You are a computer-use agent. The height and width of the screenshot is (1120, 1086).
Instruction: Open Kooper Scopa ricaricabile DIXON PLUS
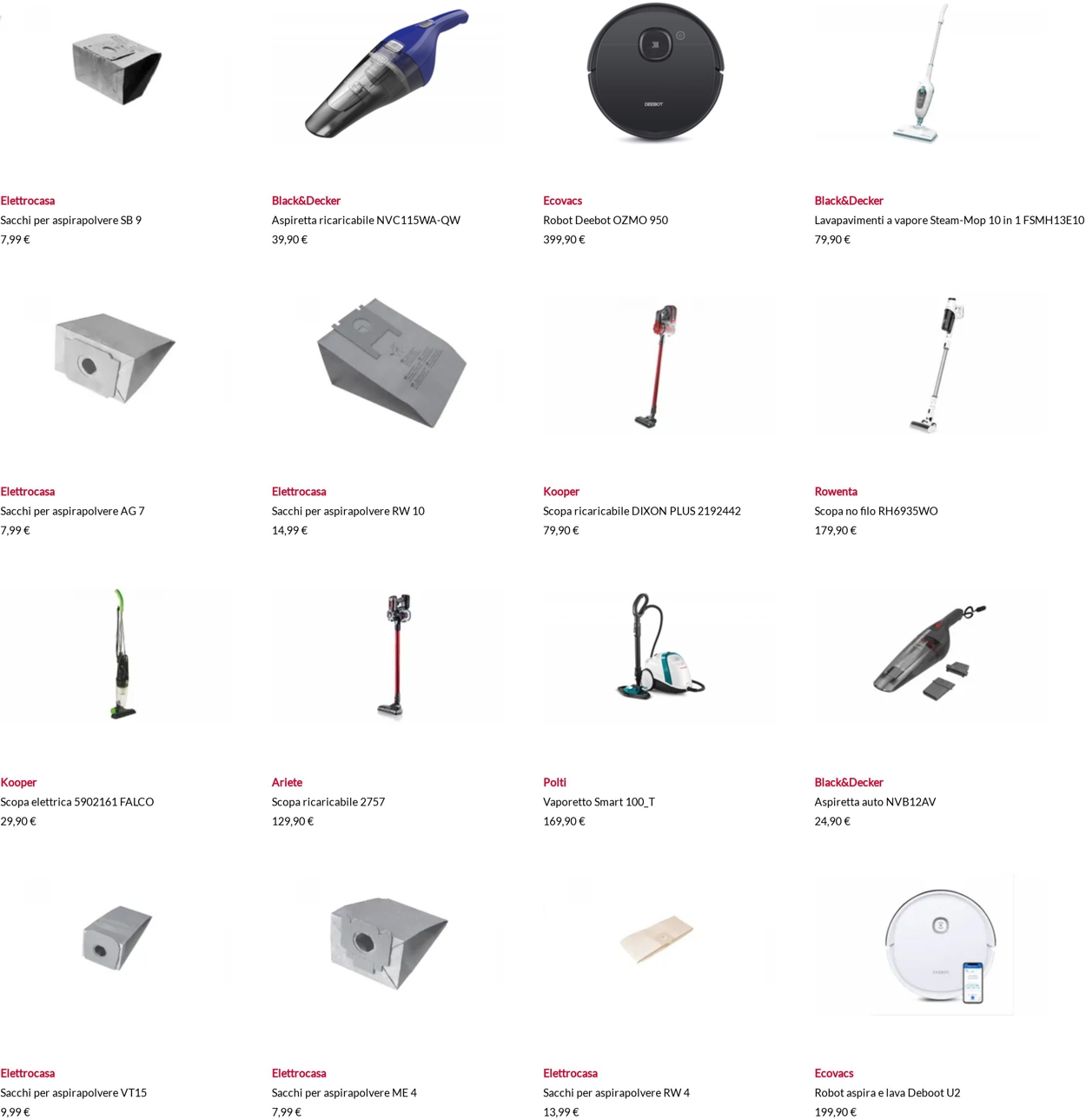pyautogui.click(x=641, y=512)
